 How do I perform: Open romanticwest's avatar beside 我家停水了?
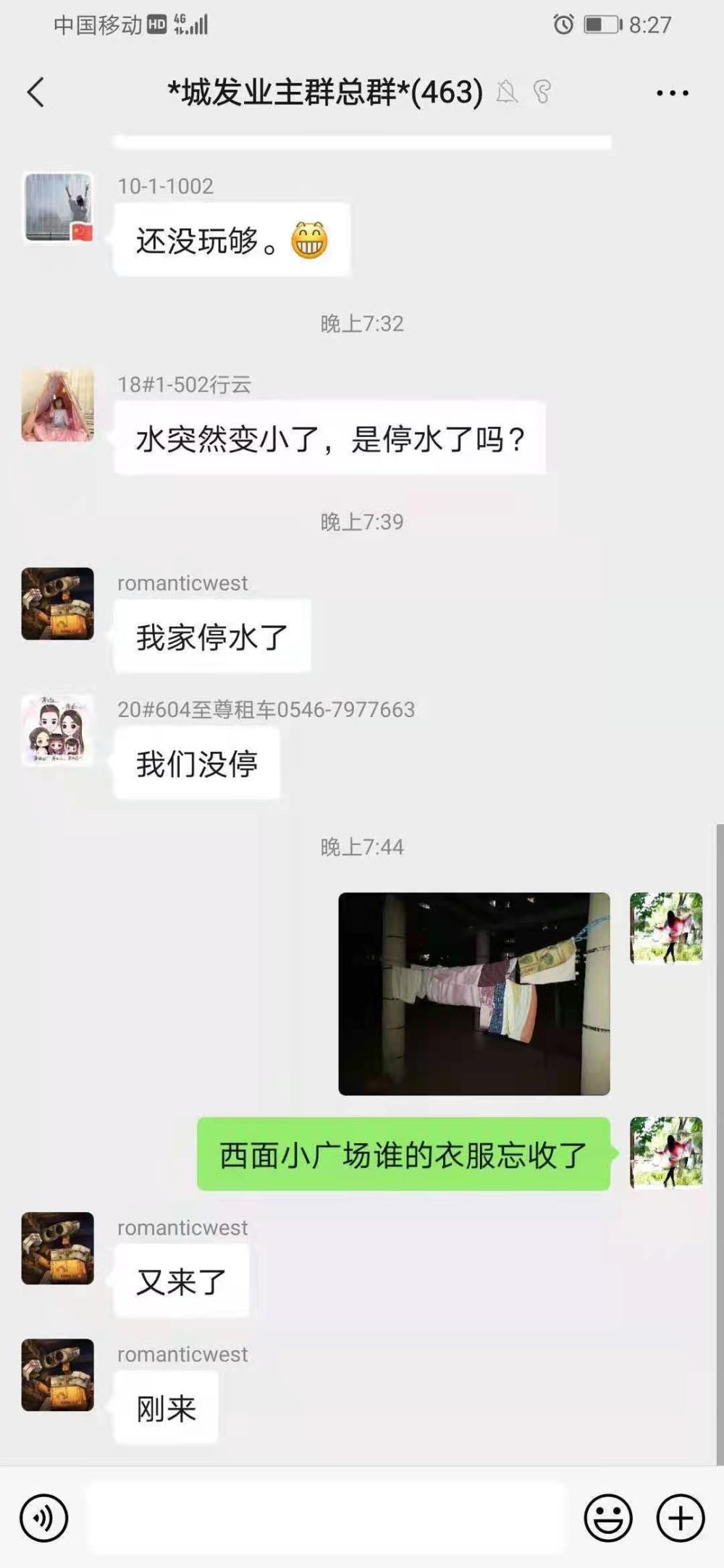(x=58, y=603)
